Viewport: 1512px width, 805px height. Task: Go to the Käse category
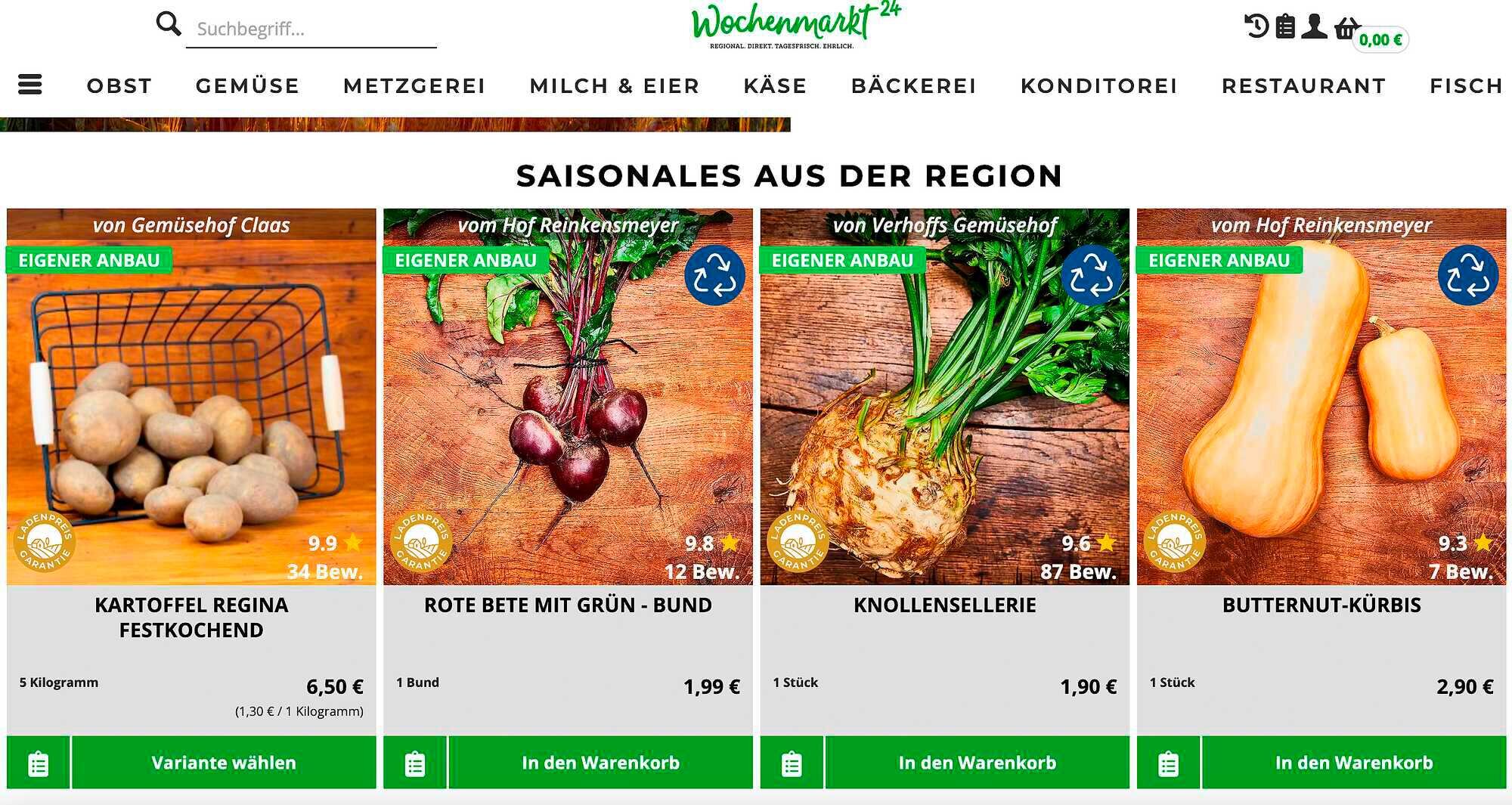click(775, 86)
